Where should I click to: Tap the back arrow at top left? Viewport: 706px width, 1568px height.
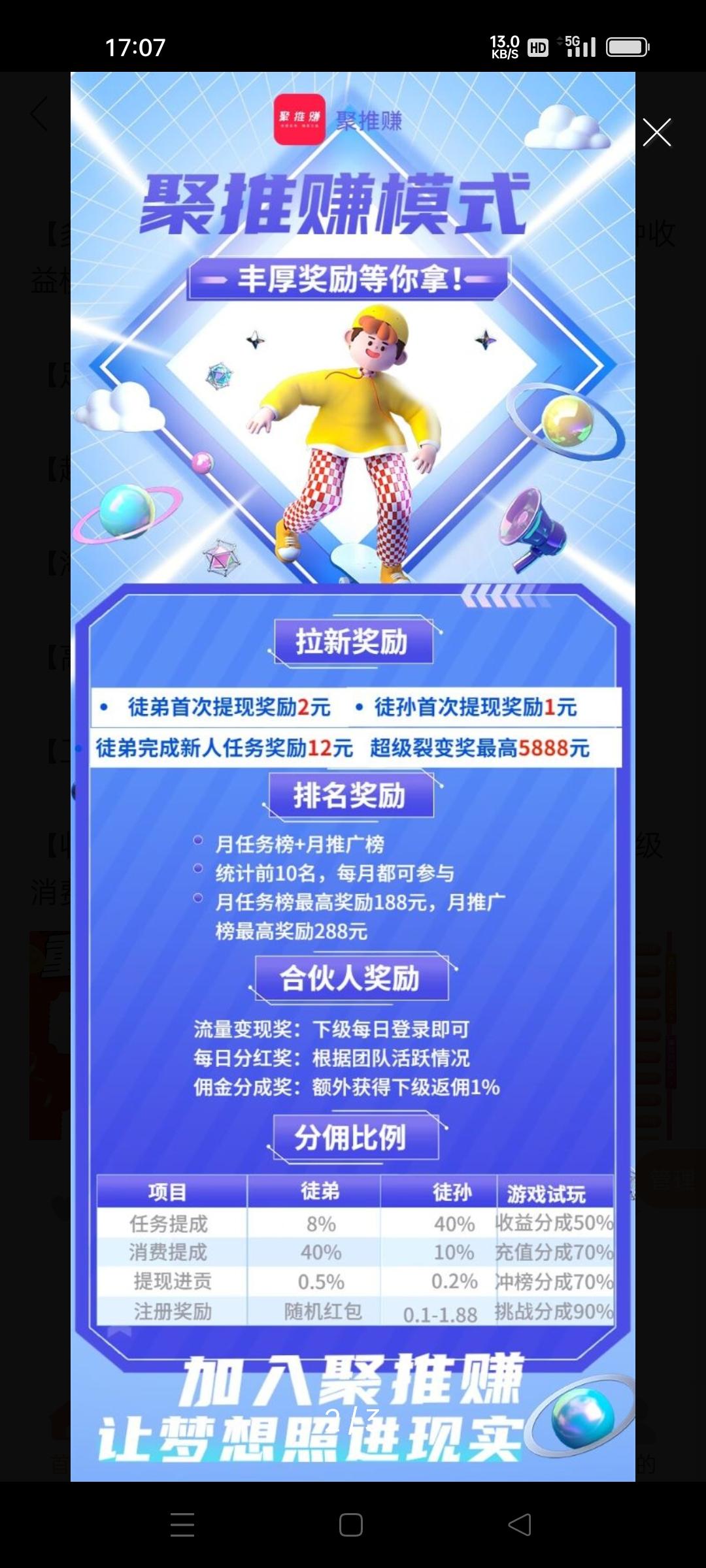point(38,114)
